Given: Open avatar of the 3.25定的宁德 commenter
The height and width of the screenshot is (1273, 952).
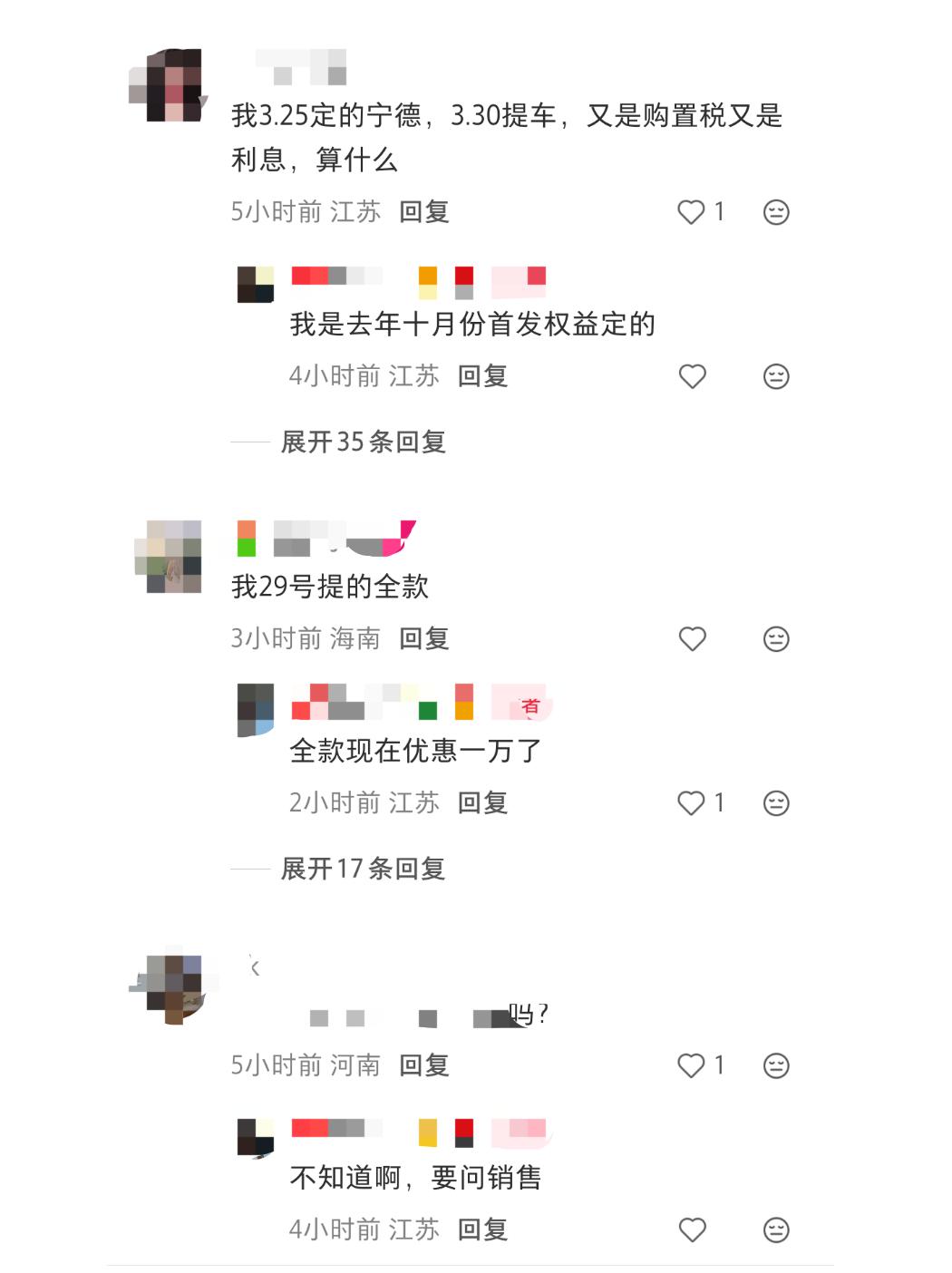Looking at the screenshot, I should [x=169, y=85].
